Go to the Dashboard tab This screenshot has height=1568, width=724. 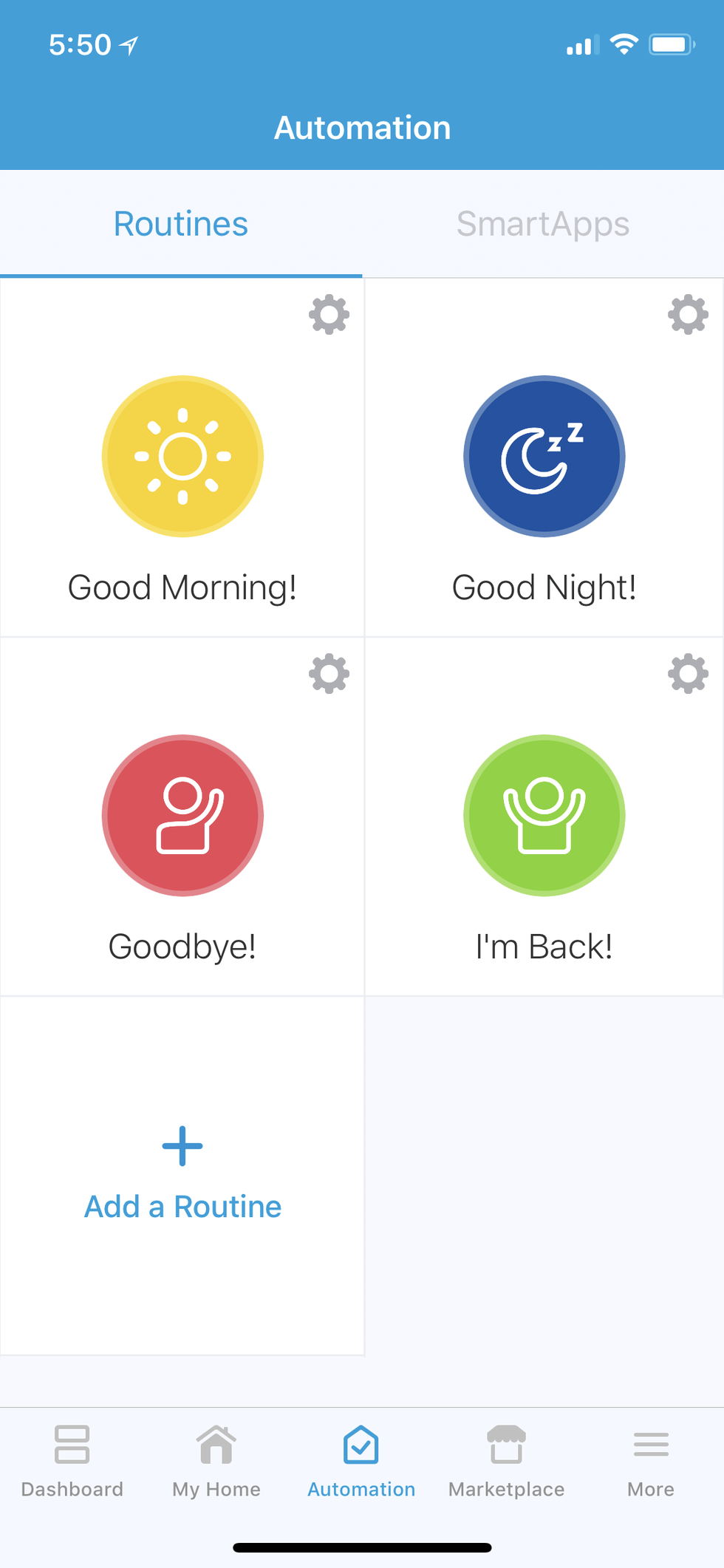pos(72,1461)
